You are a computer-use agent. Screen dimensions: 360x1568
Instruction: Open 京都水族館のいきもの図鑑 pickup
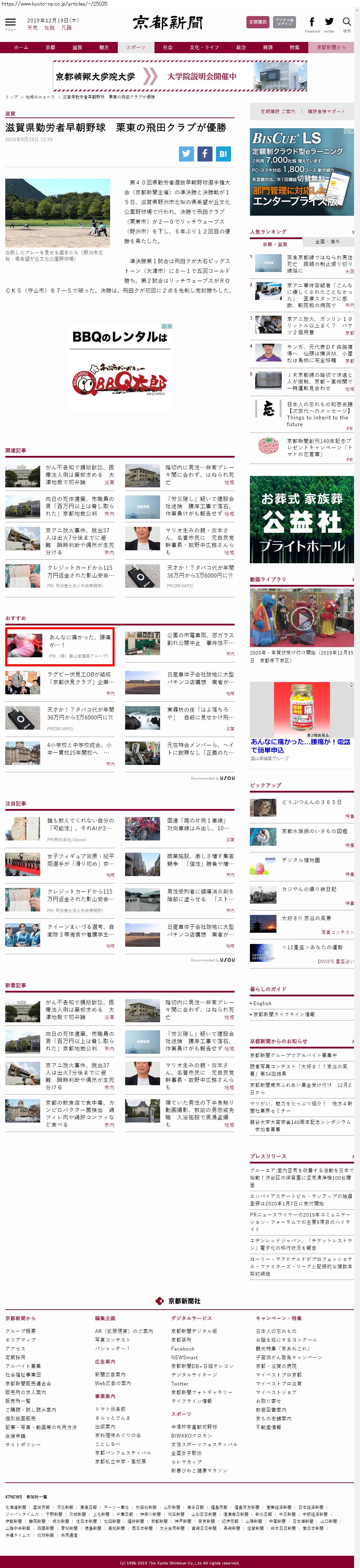(315, 831)
